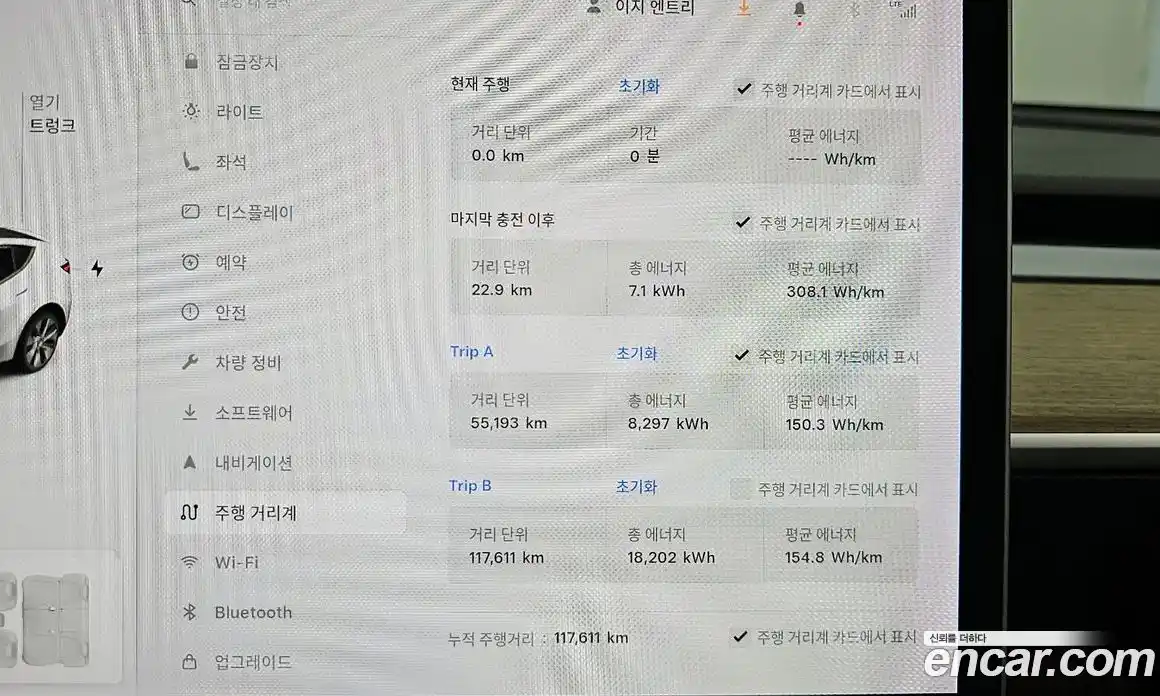Open the Bluetooth settings

[x=253, y=612]
